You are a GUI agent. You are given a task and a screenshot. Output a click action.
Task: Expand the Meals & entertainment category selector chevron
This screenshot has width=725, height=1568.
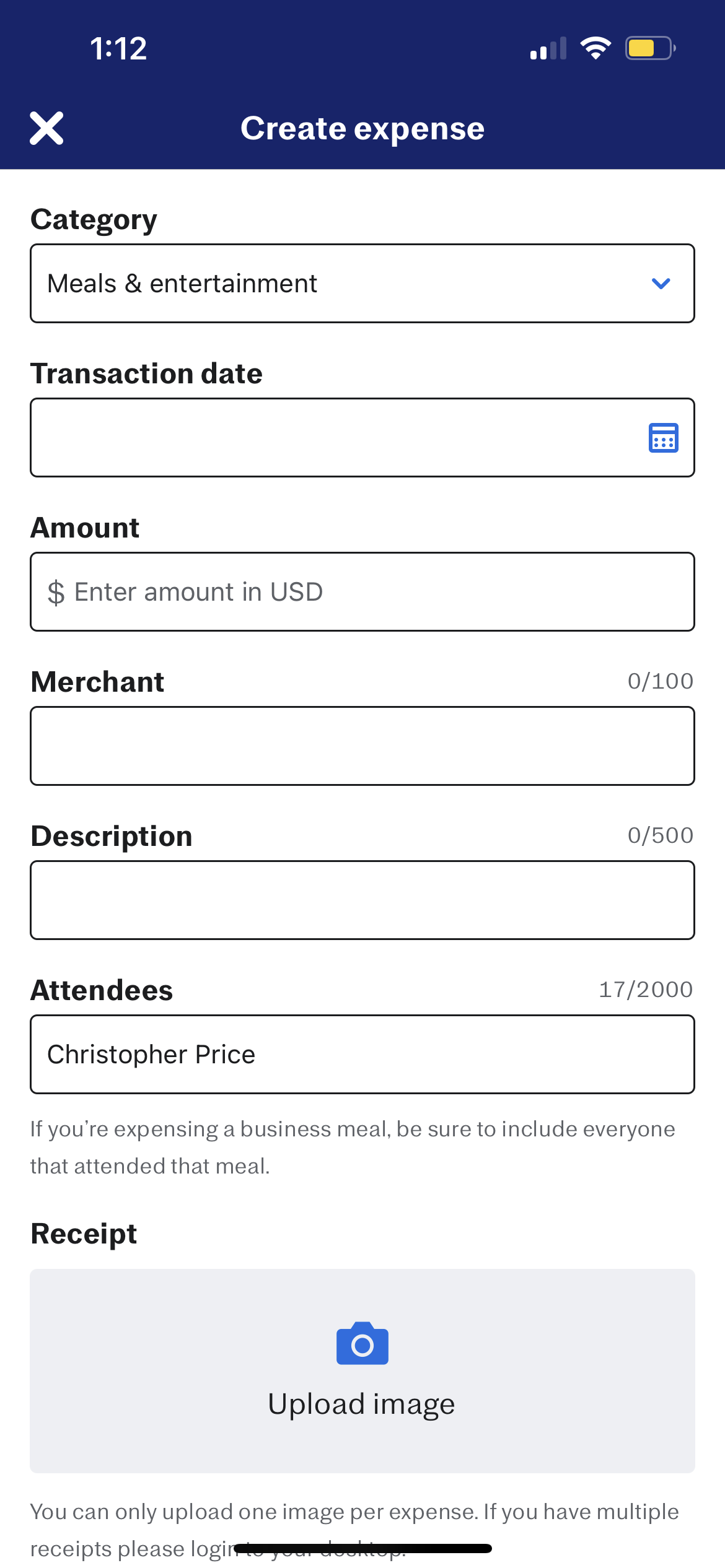pos(661,283)
